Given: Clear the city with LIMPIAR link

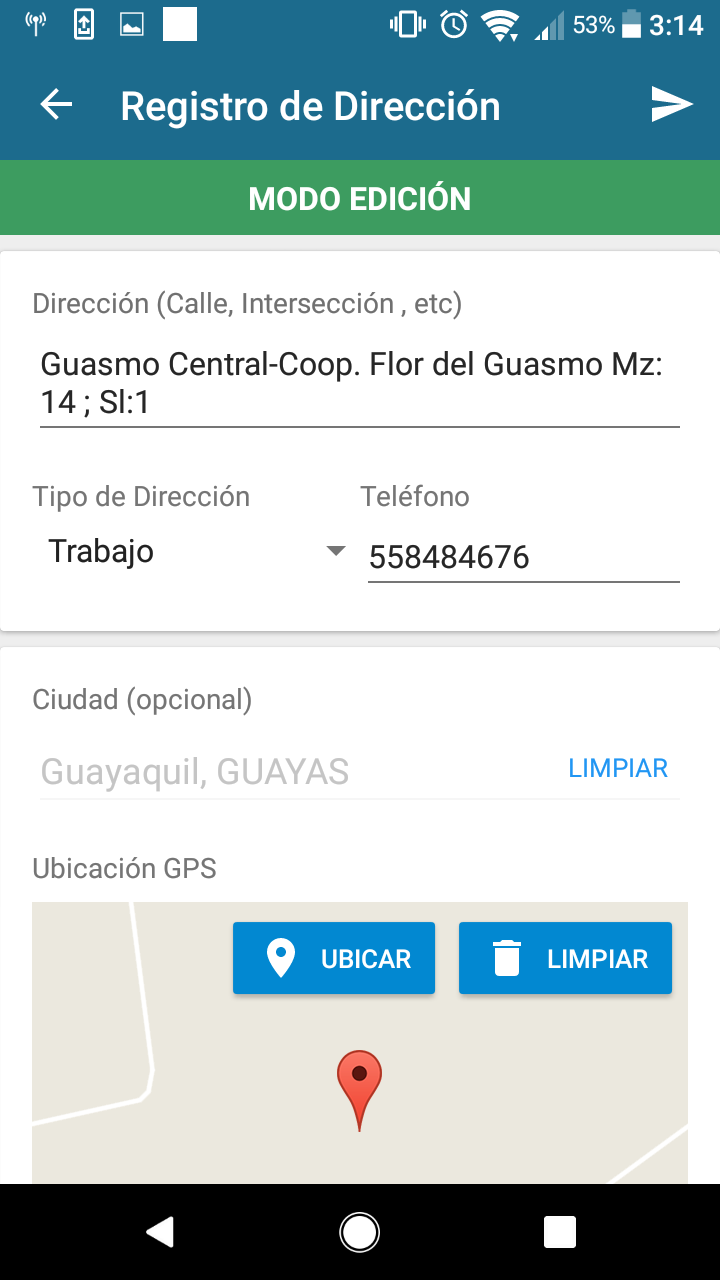Looking at the screenshot, I should click(x=618, y=768).
